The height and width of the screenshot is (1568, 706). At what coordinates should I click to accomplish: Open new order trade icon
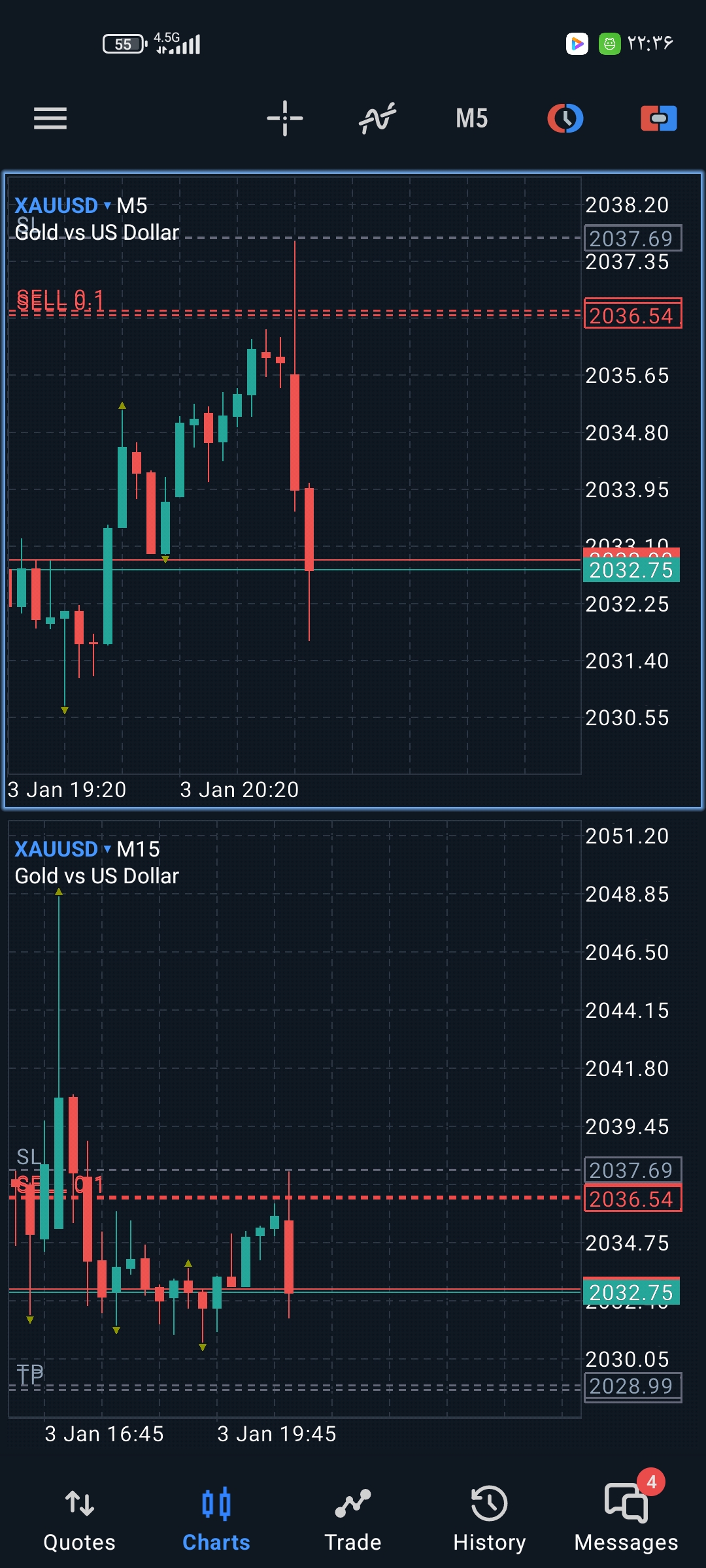point(658,118)
